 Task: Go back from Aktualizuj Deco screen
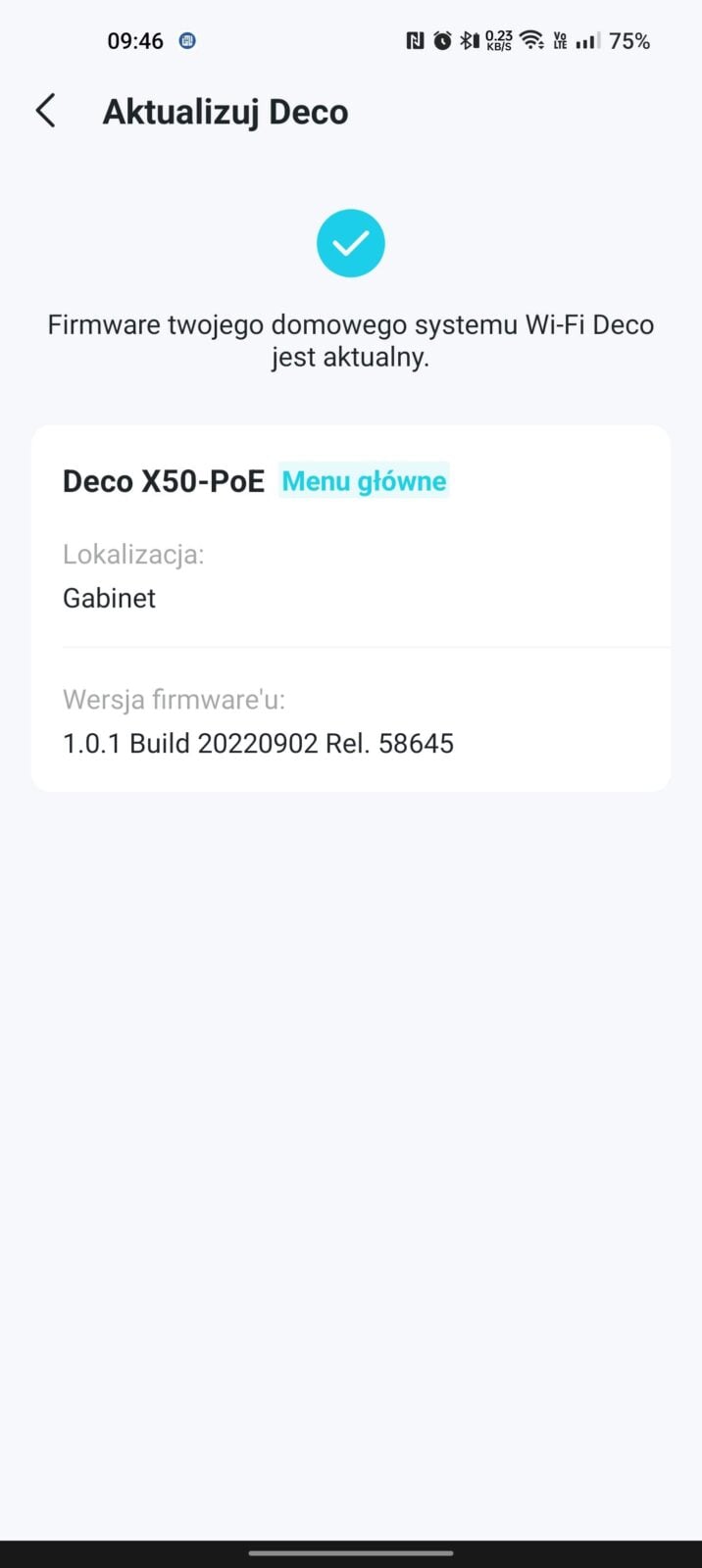pyautogui.click(x=45, y=112)
